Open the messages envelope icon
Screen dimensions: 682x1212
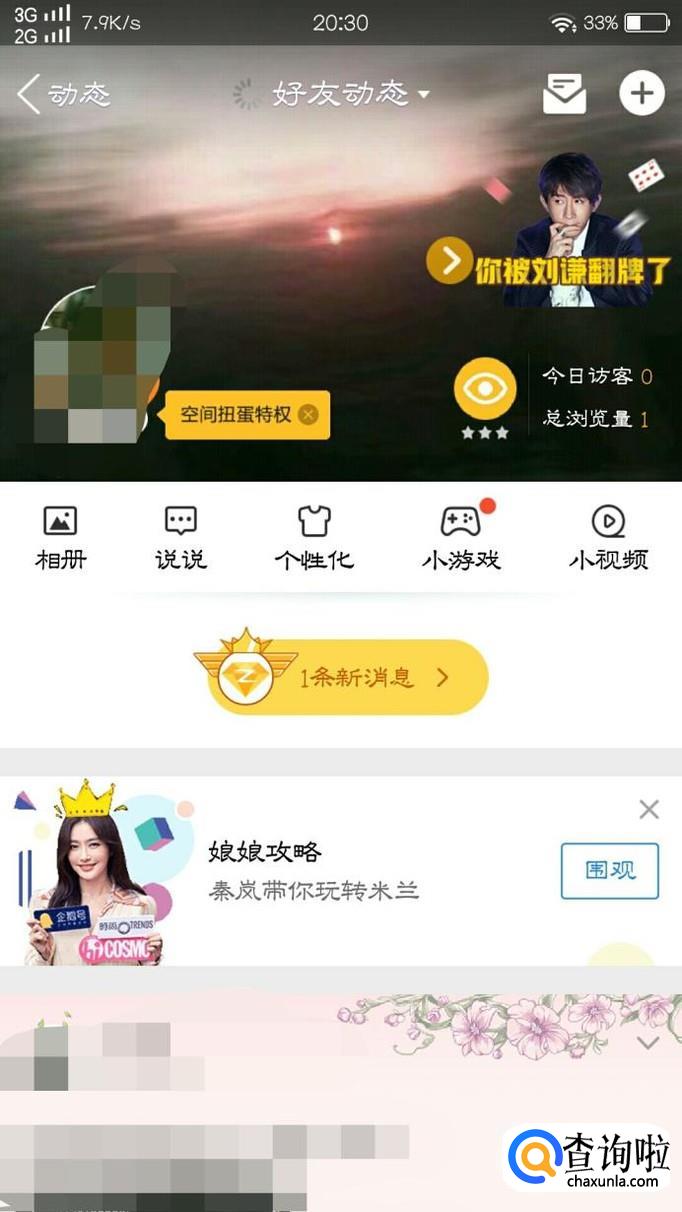[564, 94]
